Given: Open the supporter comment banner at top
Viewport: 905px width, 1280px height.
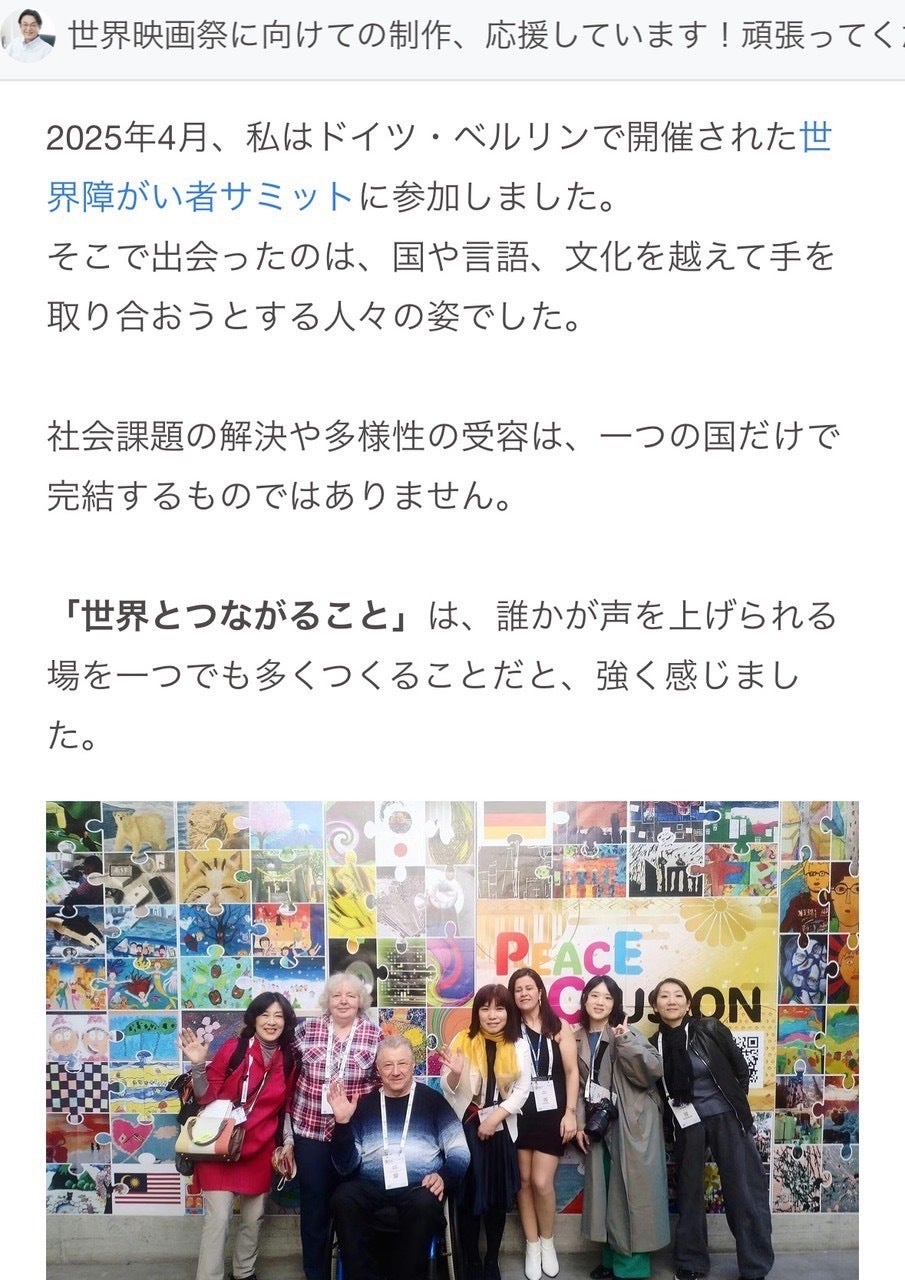Looking at the screenshot, I should coord(480,36).
